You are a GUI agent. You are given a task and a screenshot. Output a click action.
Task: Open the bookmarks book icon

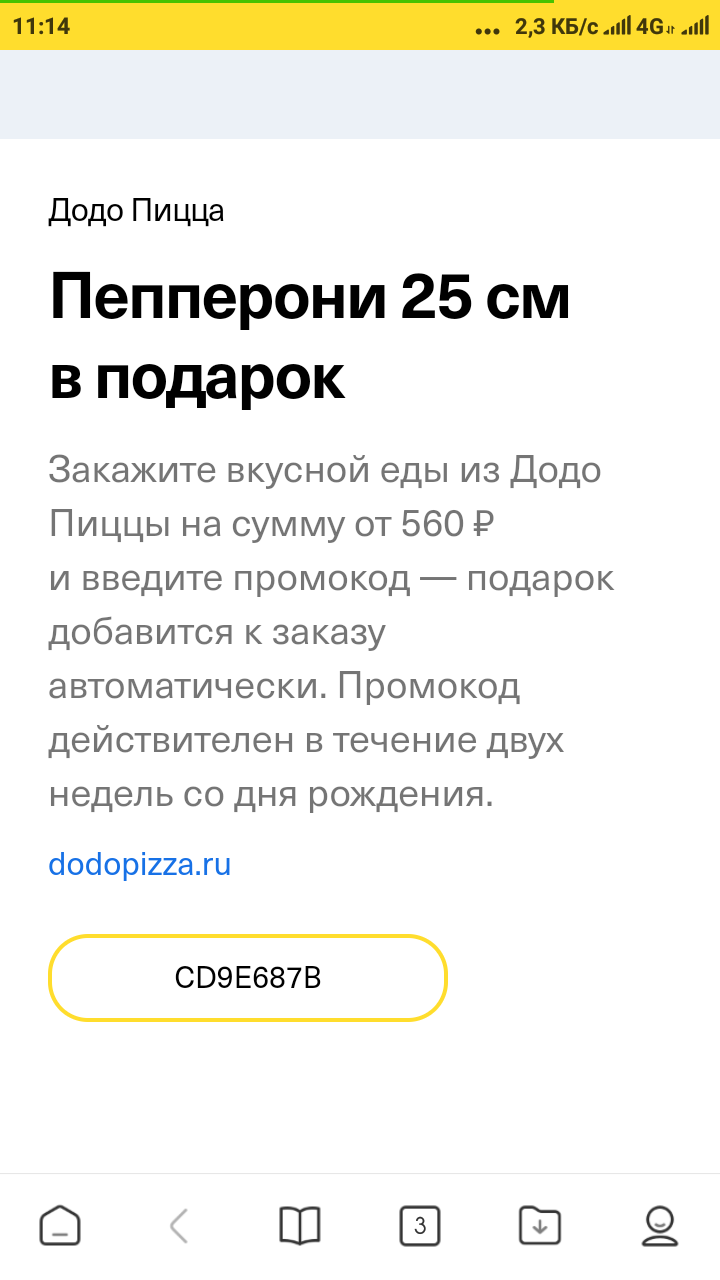click(x=299, y=1225)
